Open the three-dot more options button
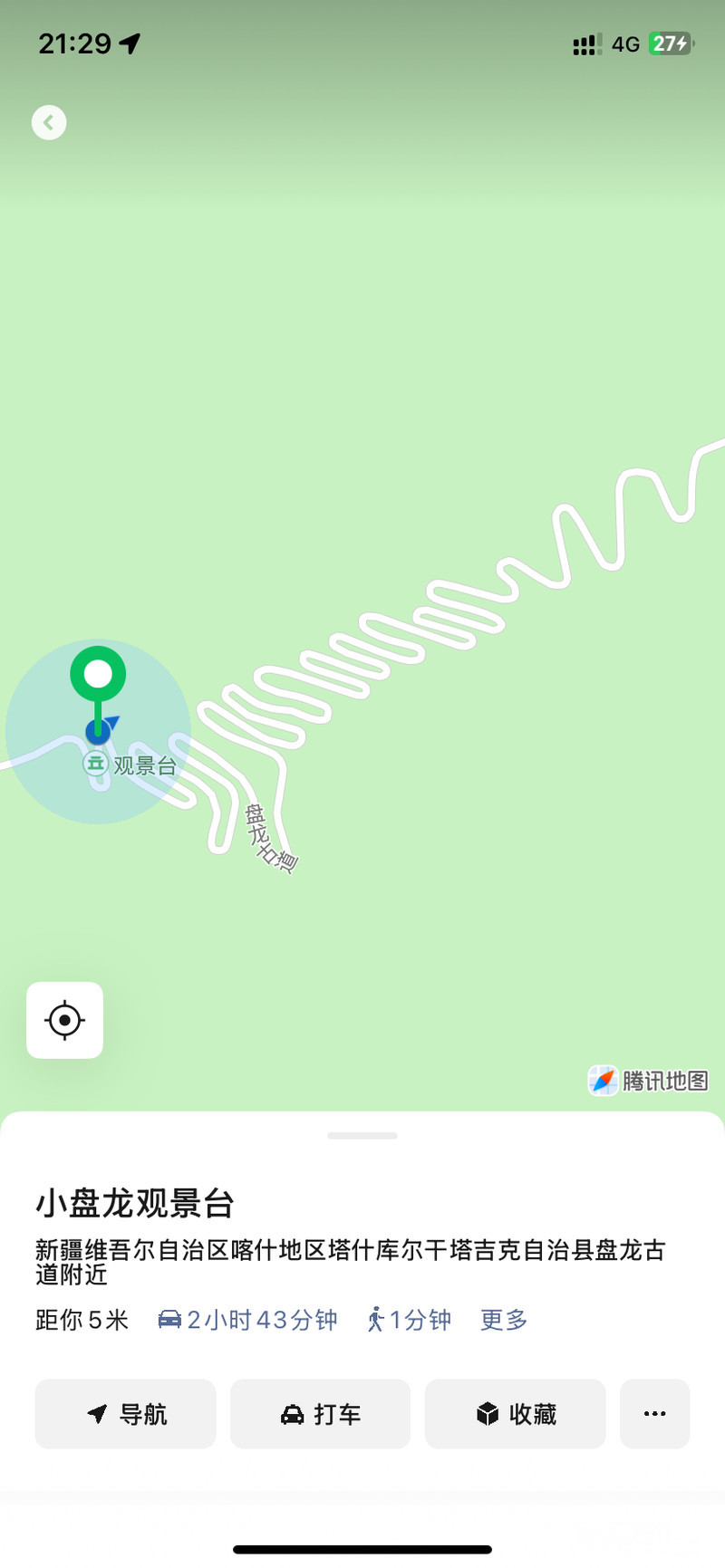Screen dimensions: 725x1568 pyautogui.click(x=654, y=1414)
